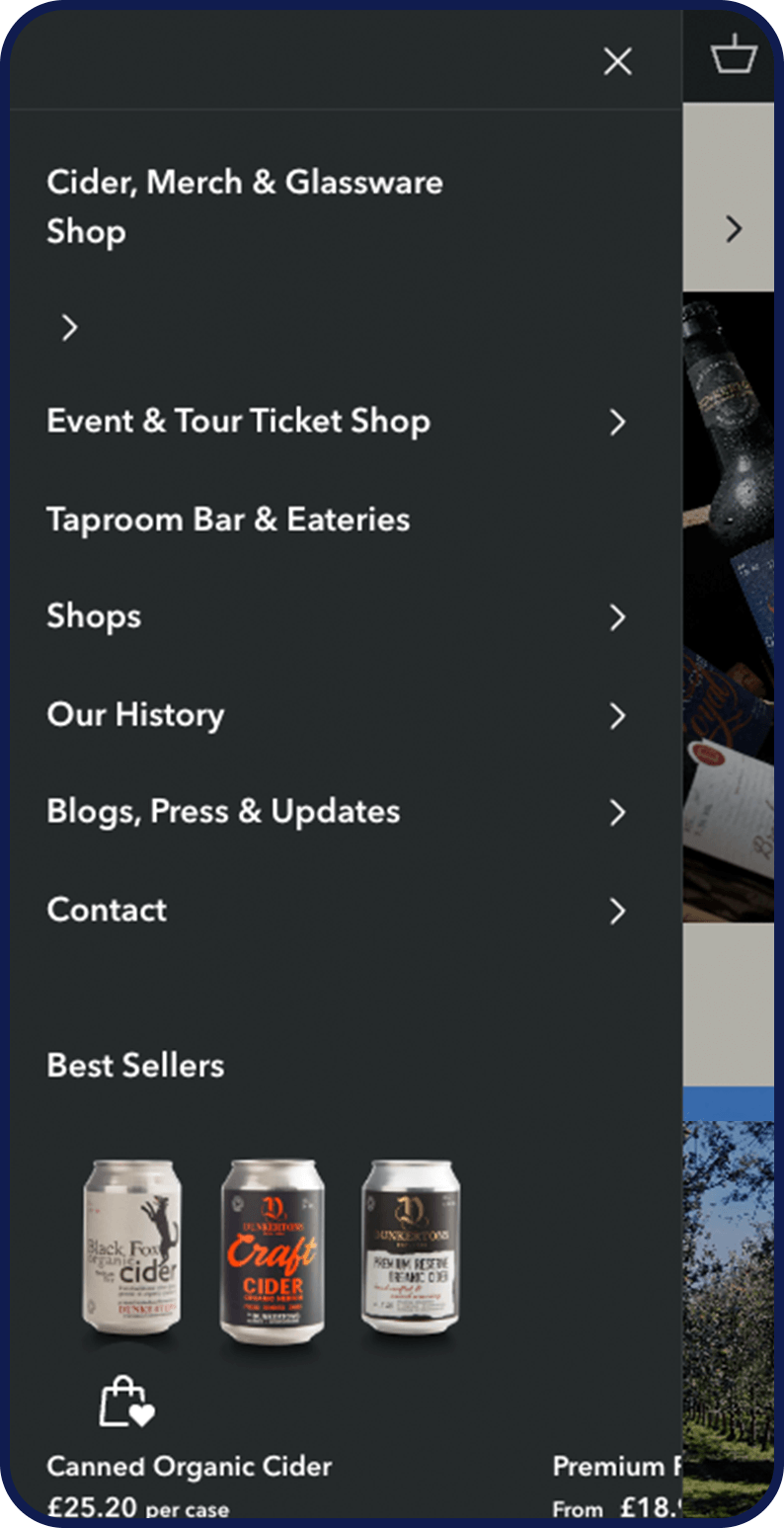Viewport: 784px width, 1528px height.
Task: Expand the Event & Tour Ticket Shop submenu
Action: (x=617, y=423)
